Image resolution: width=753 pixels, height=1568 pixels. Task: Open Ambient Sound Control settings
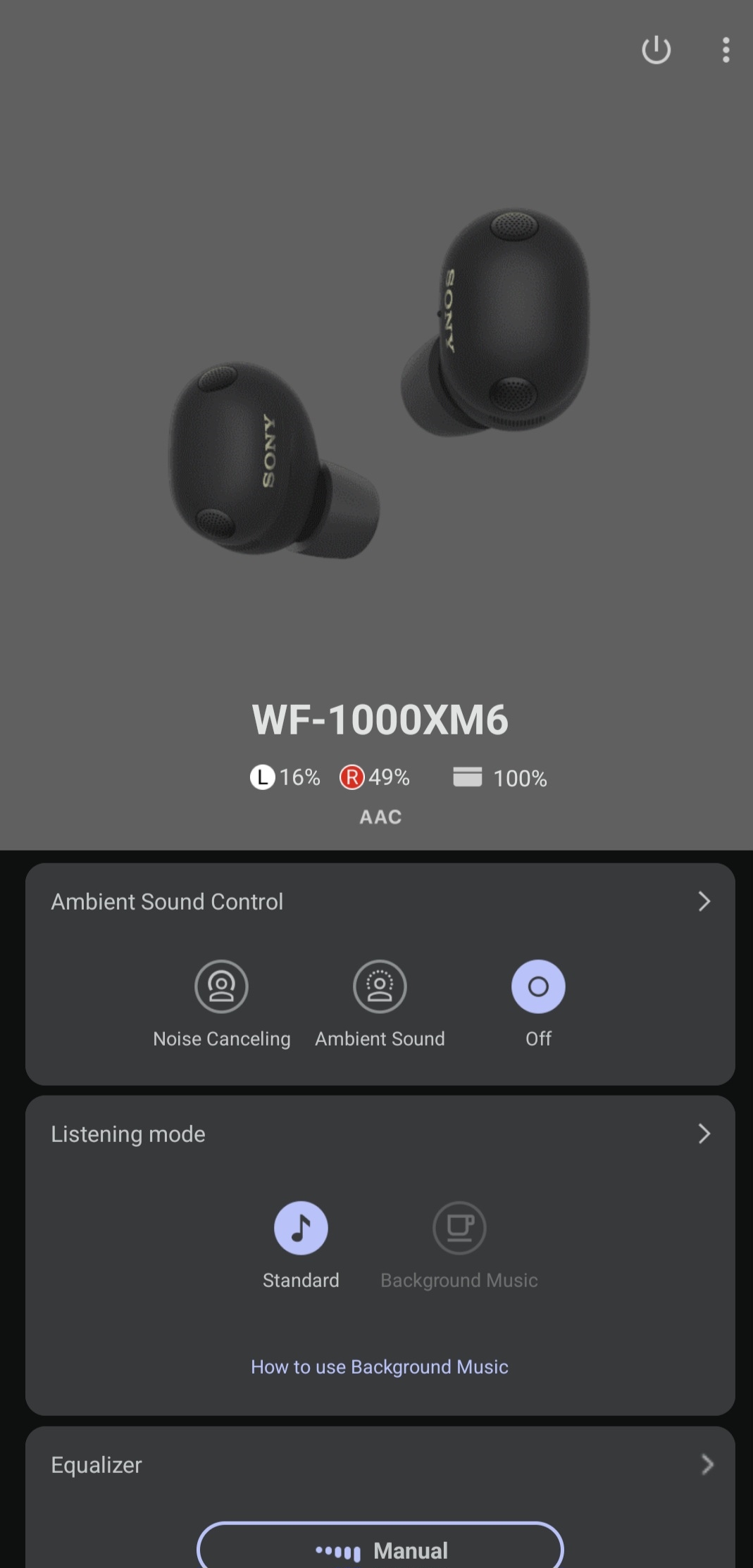point(703,901)
